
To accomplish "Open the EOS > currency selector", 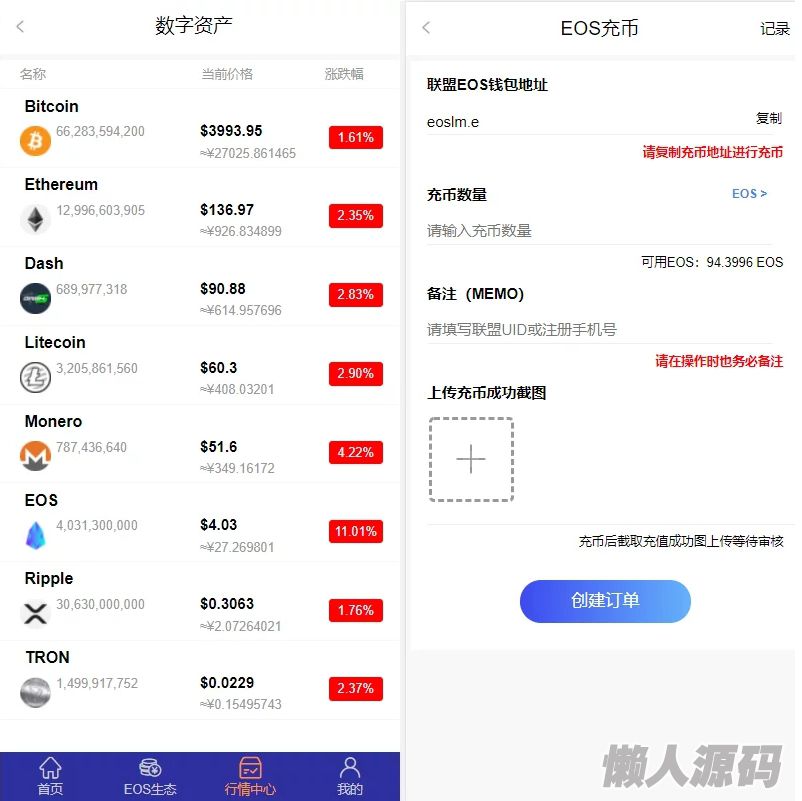I will coord(749,194).
